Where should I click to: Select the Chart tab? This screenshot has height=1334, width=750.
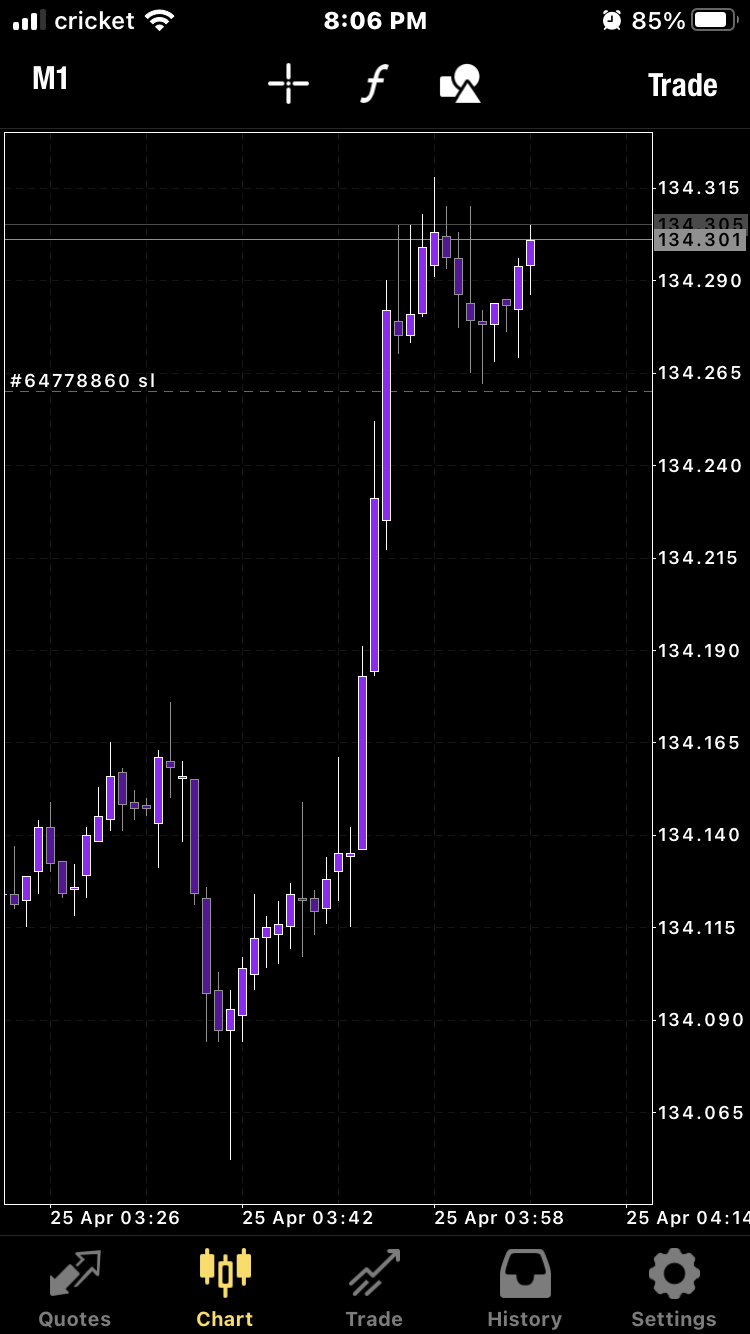225,1287
